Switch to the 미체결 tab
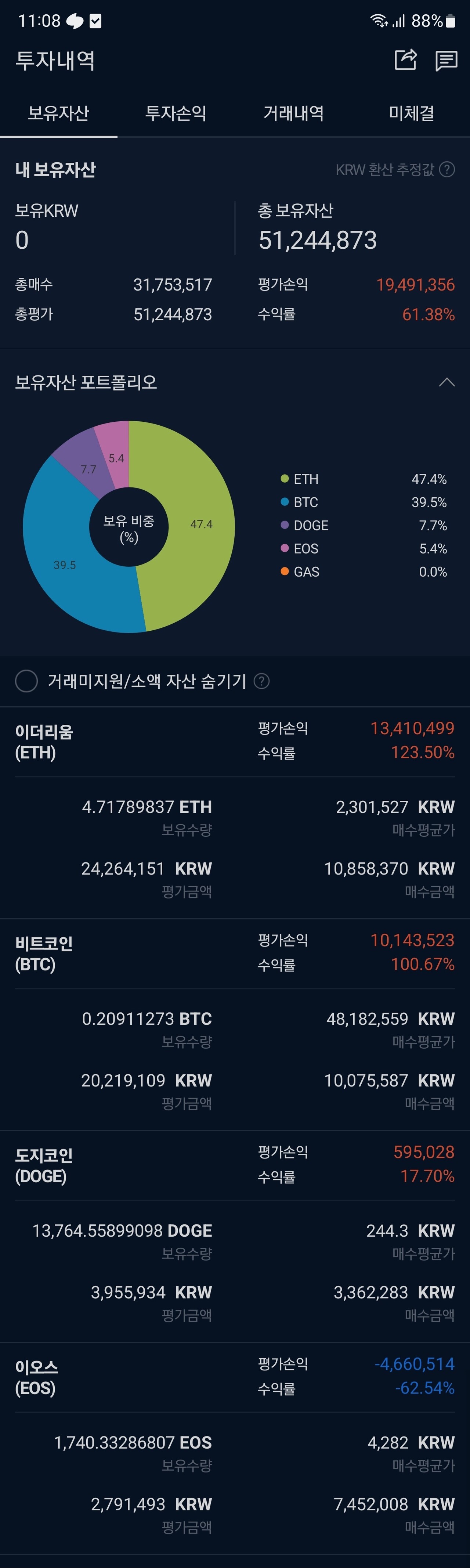The width and height of the screenshot is (470, 1568). coord(412,113)
